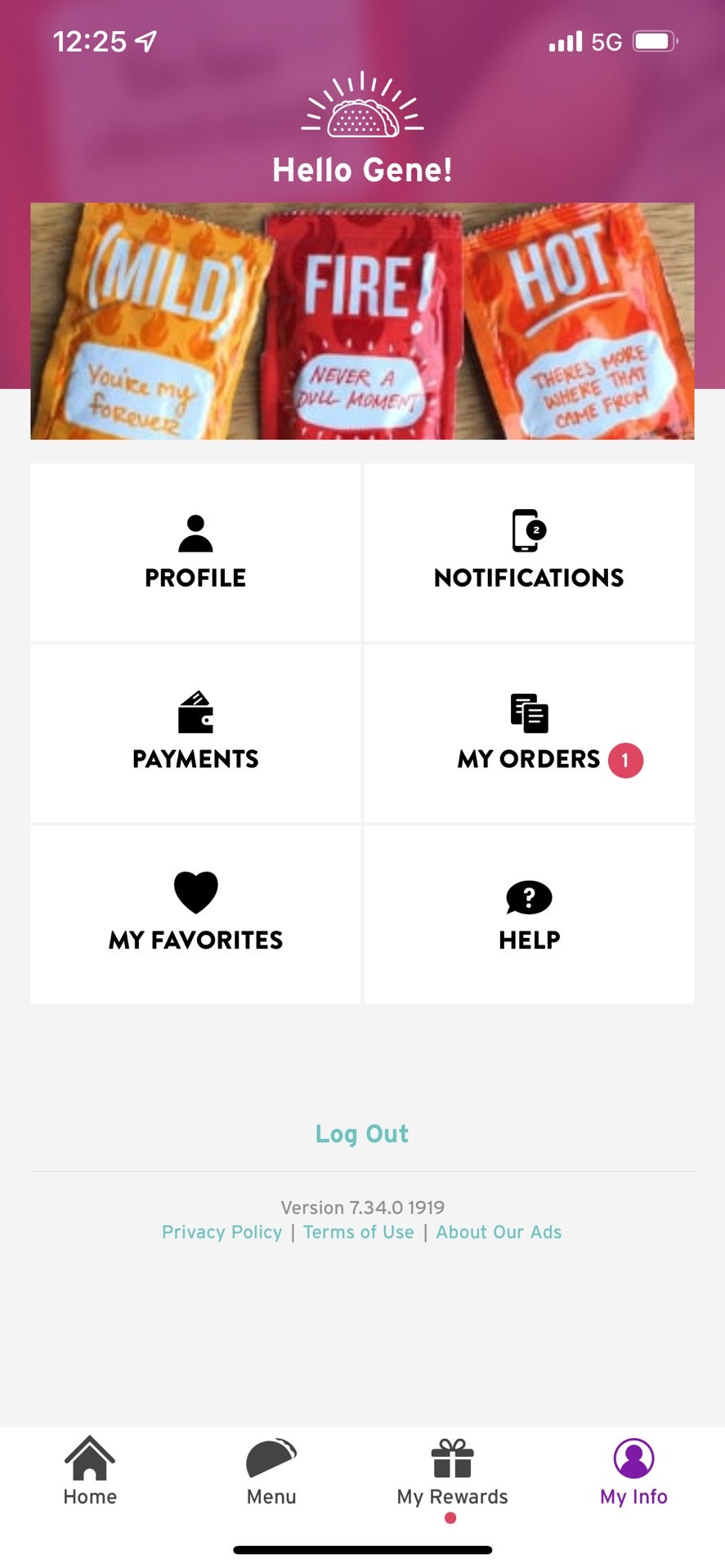This screenshot has width=725, height=1568.
Task: Open Payments using the wallet icon
Action: click(195, 713)
